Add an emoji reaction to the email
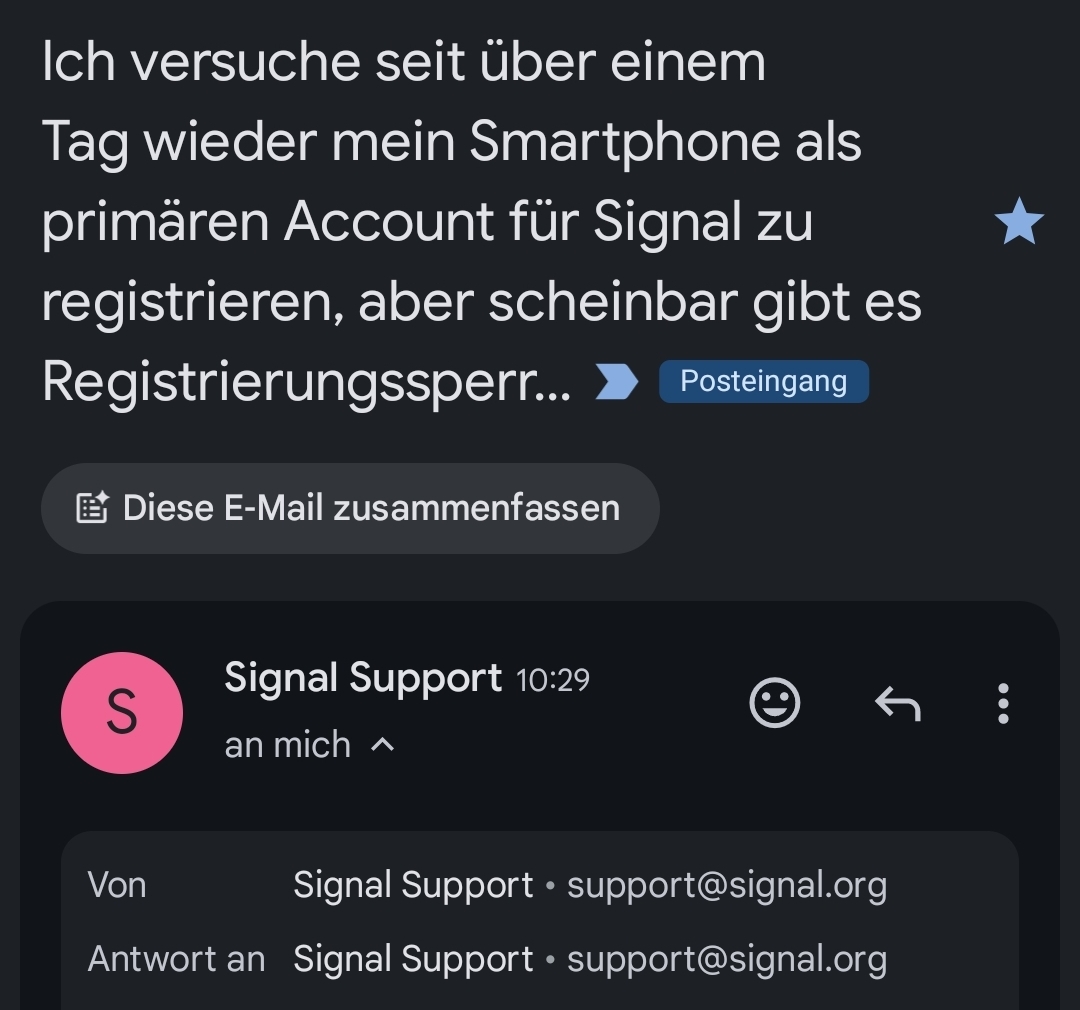This screenshot has height=1010, width=1080. point(775,704)
